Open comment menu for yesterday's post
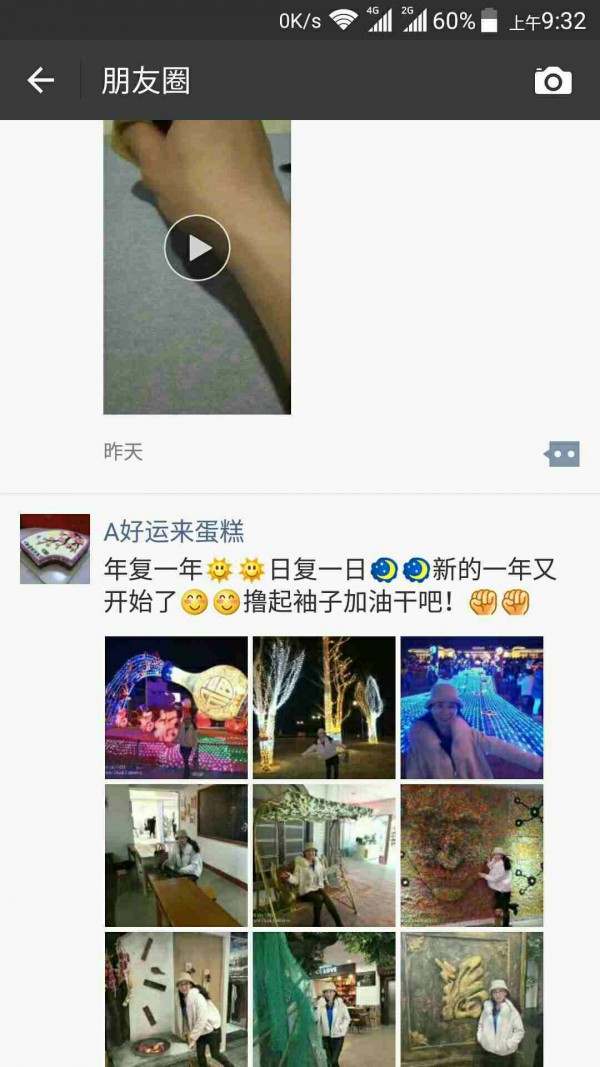This screenshot has width=600, height=1067. 562,455
